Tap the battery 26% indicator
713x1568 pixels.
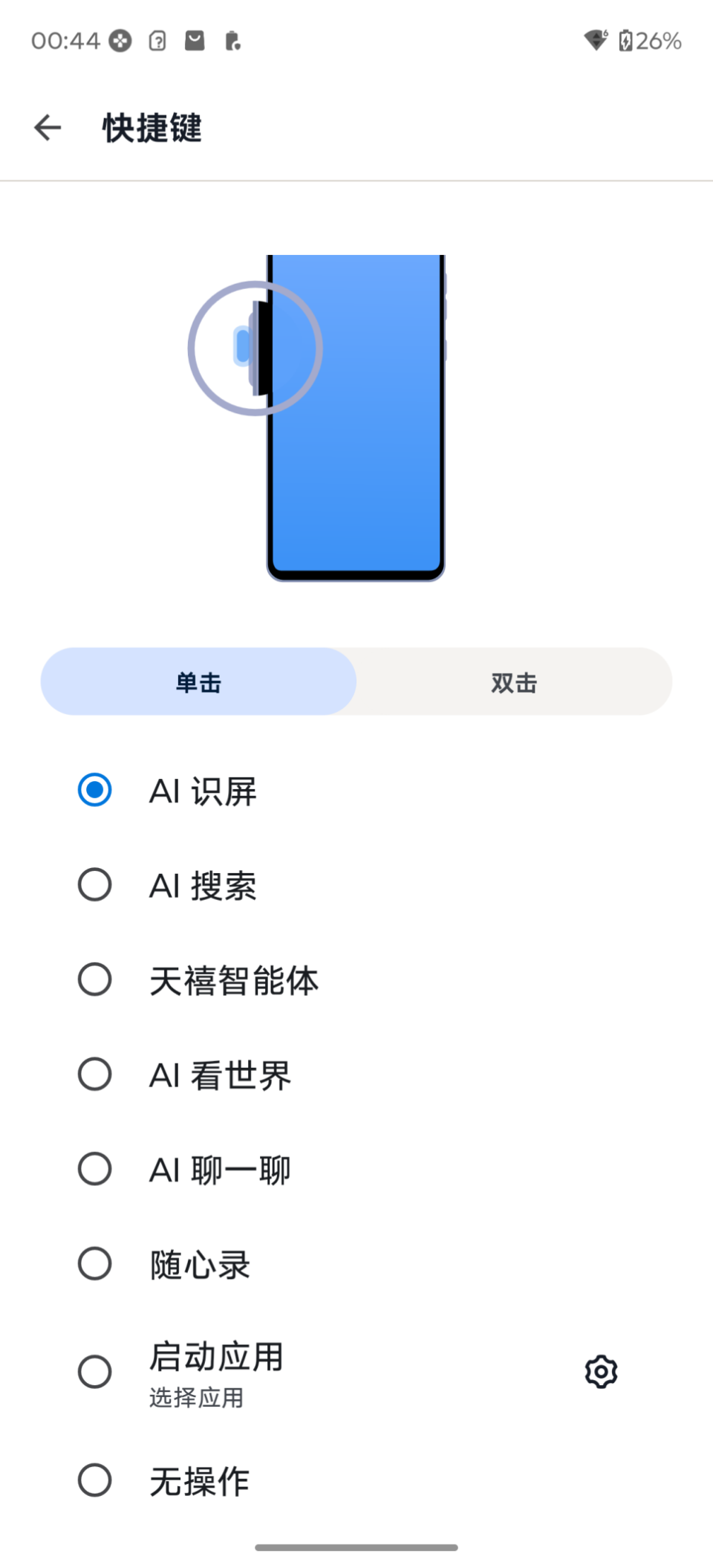[650, 40]
